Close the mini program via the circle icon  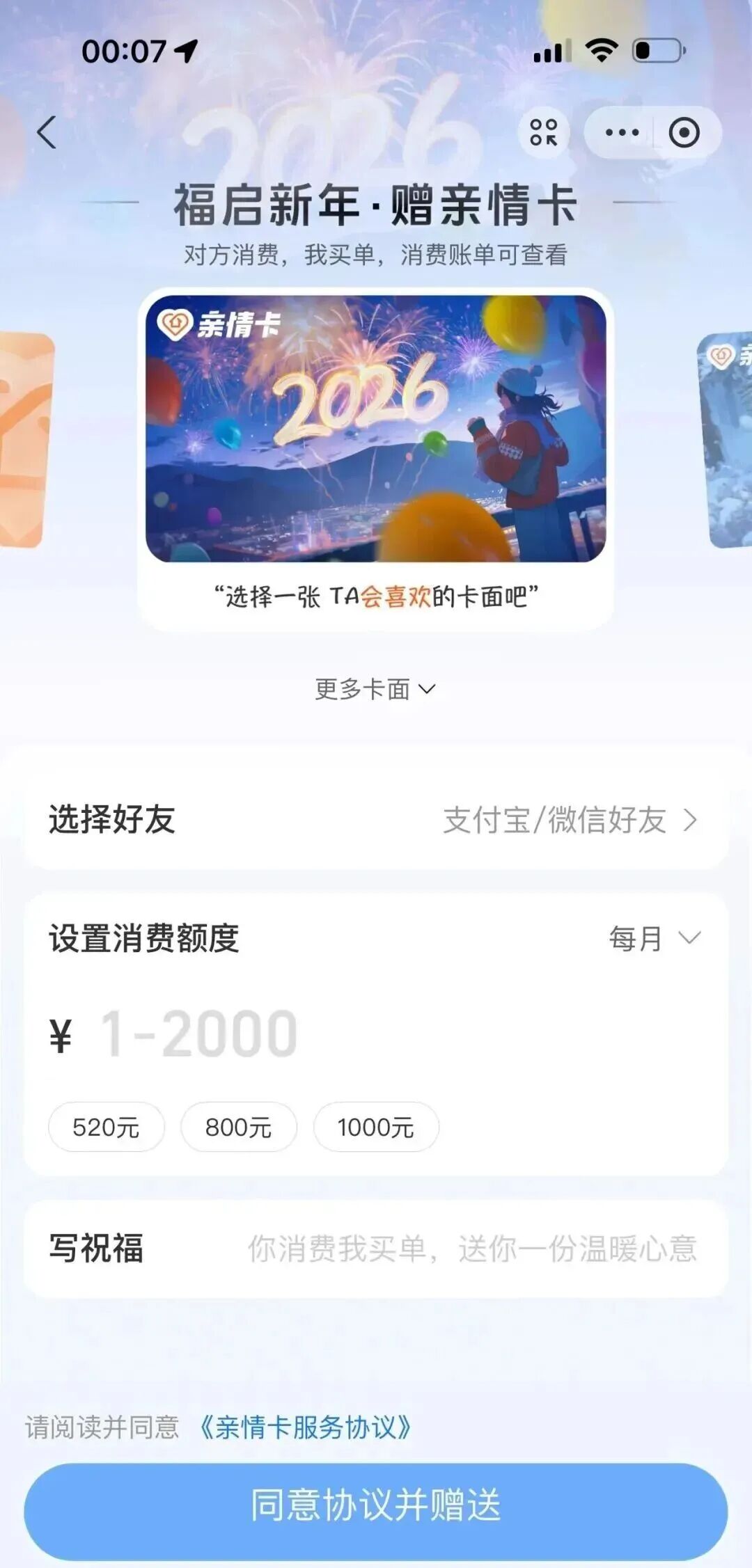684,132
